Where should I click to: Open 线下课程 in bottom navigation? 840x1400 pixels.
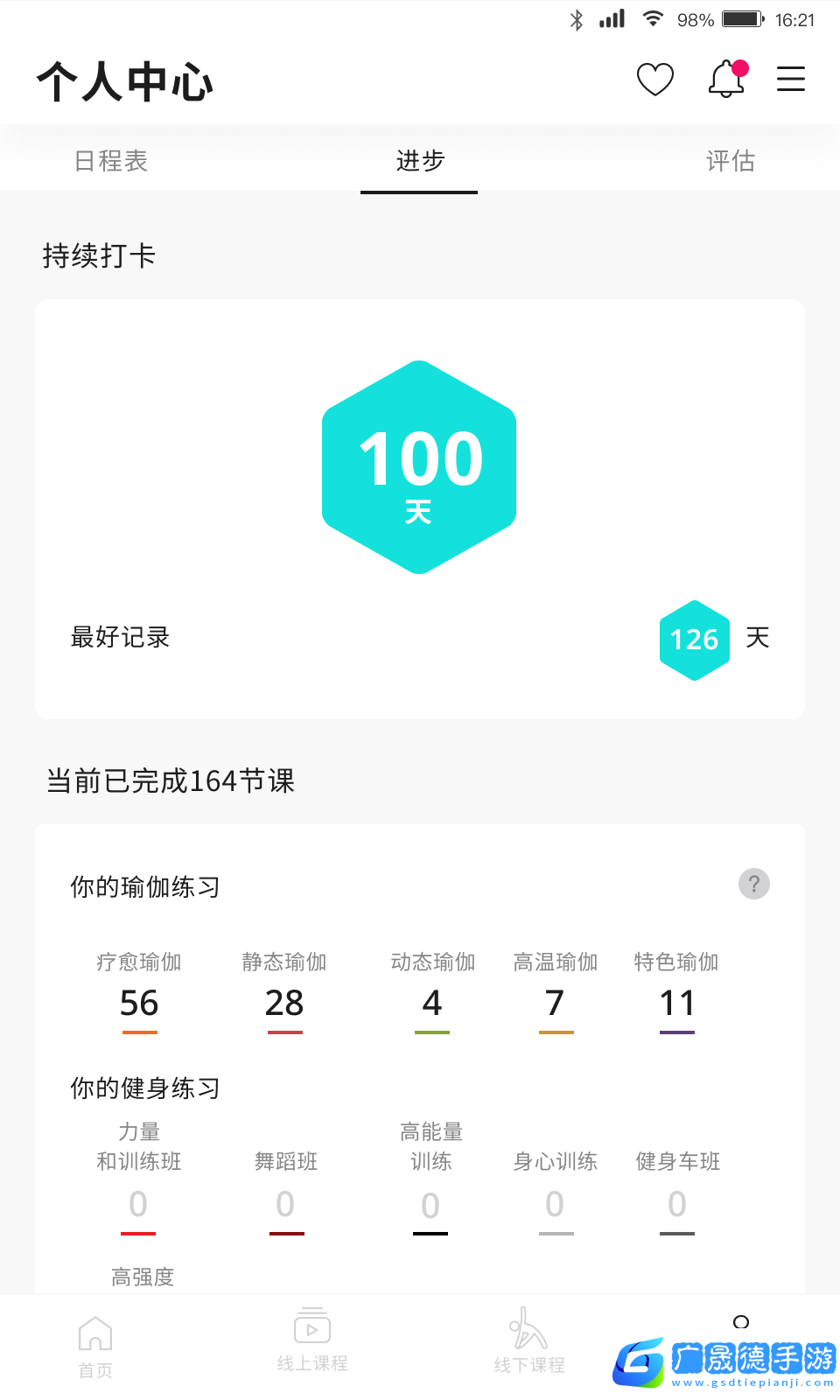(528, 1340)
